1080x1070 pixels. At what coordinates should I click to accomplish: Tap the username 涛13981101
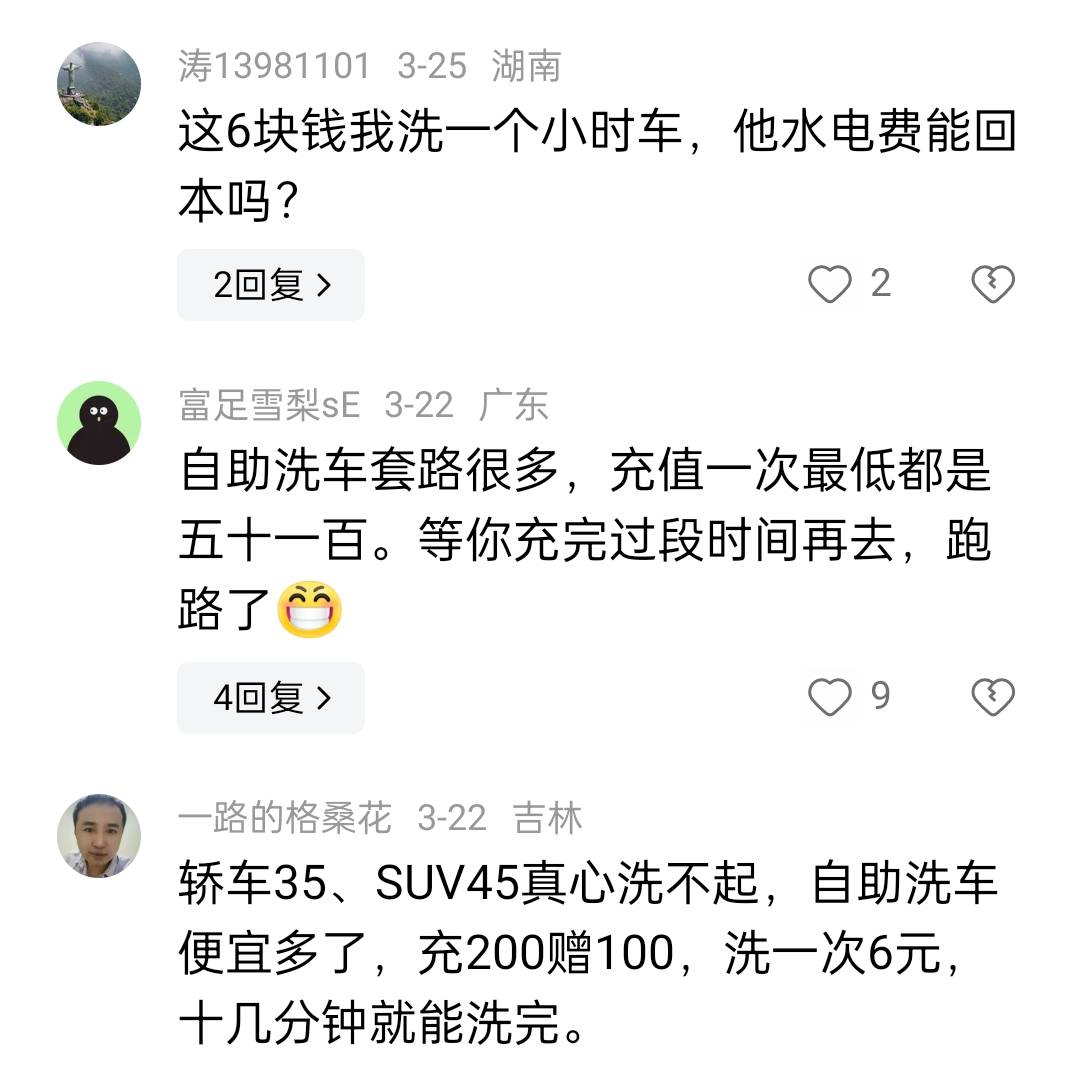274,66
